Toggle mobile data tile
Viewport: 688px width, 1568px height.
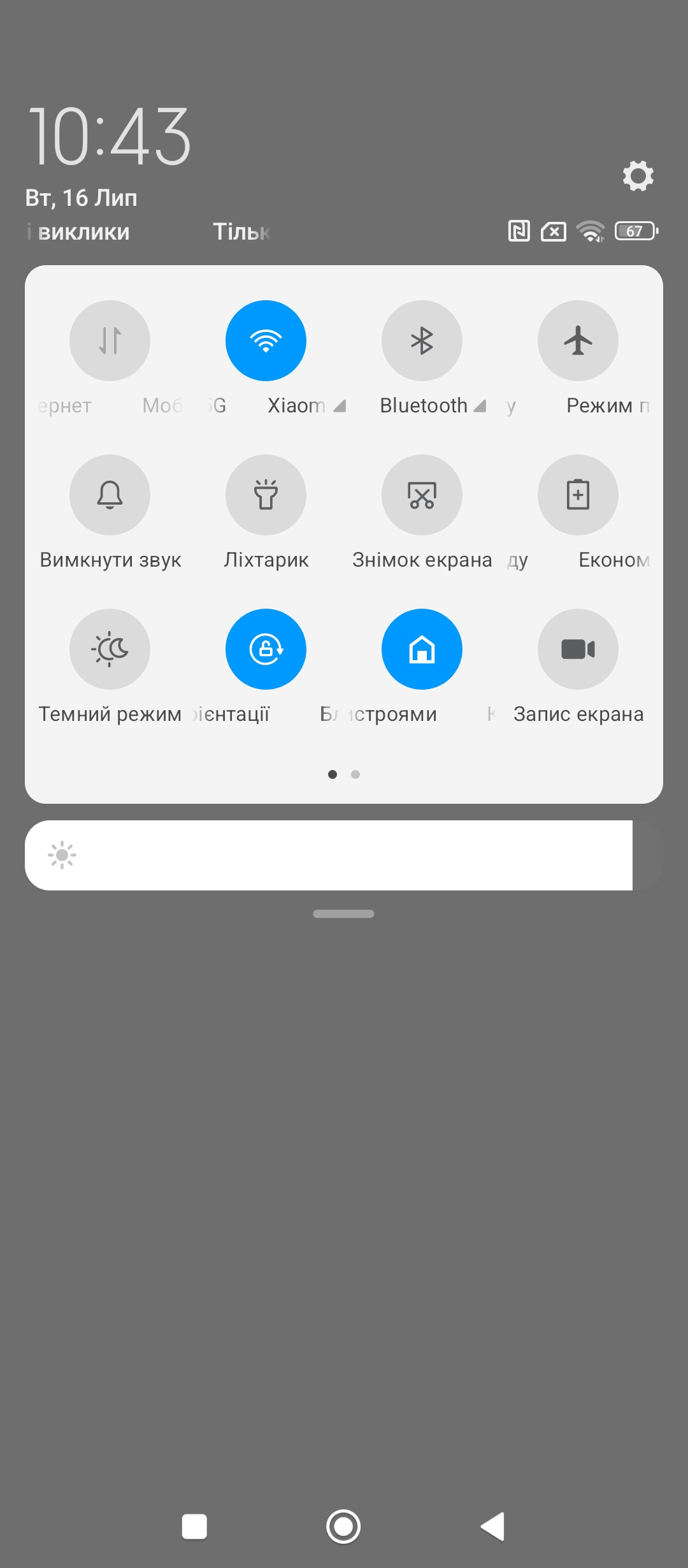pyautogui.click(x=110, y=340)
